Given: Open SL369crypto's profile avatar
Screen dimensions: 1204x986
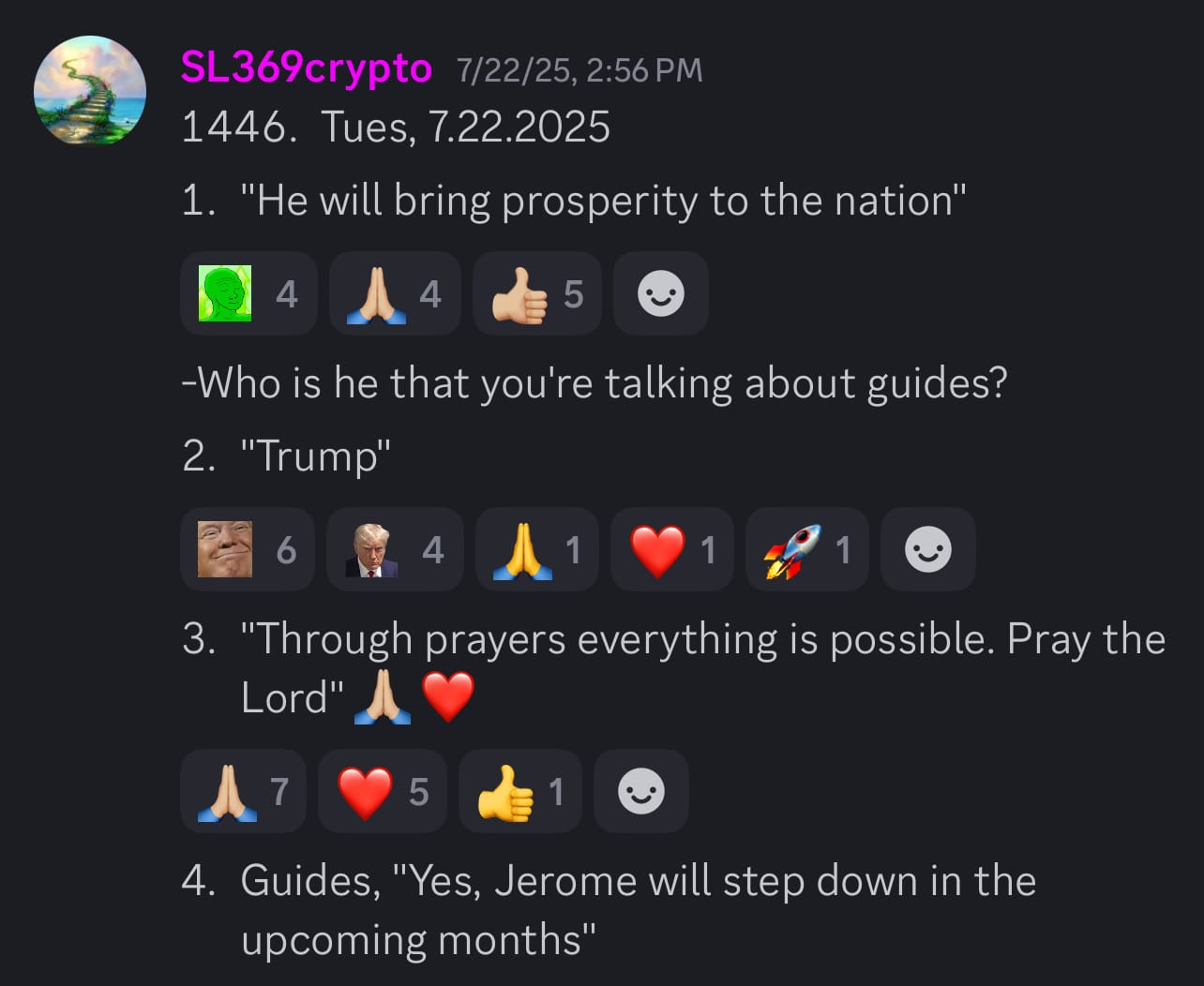Looking at the screenshot, I should pyautogui.click(x=90, y=90).
